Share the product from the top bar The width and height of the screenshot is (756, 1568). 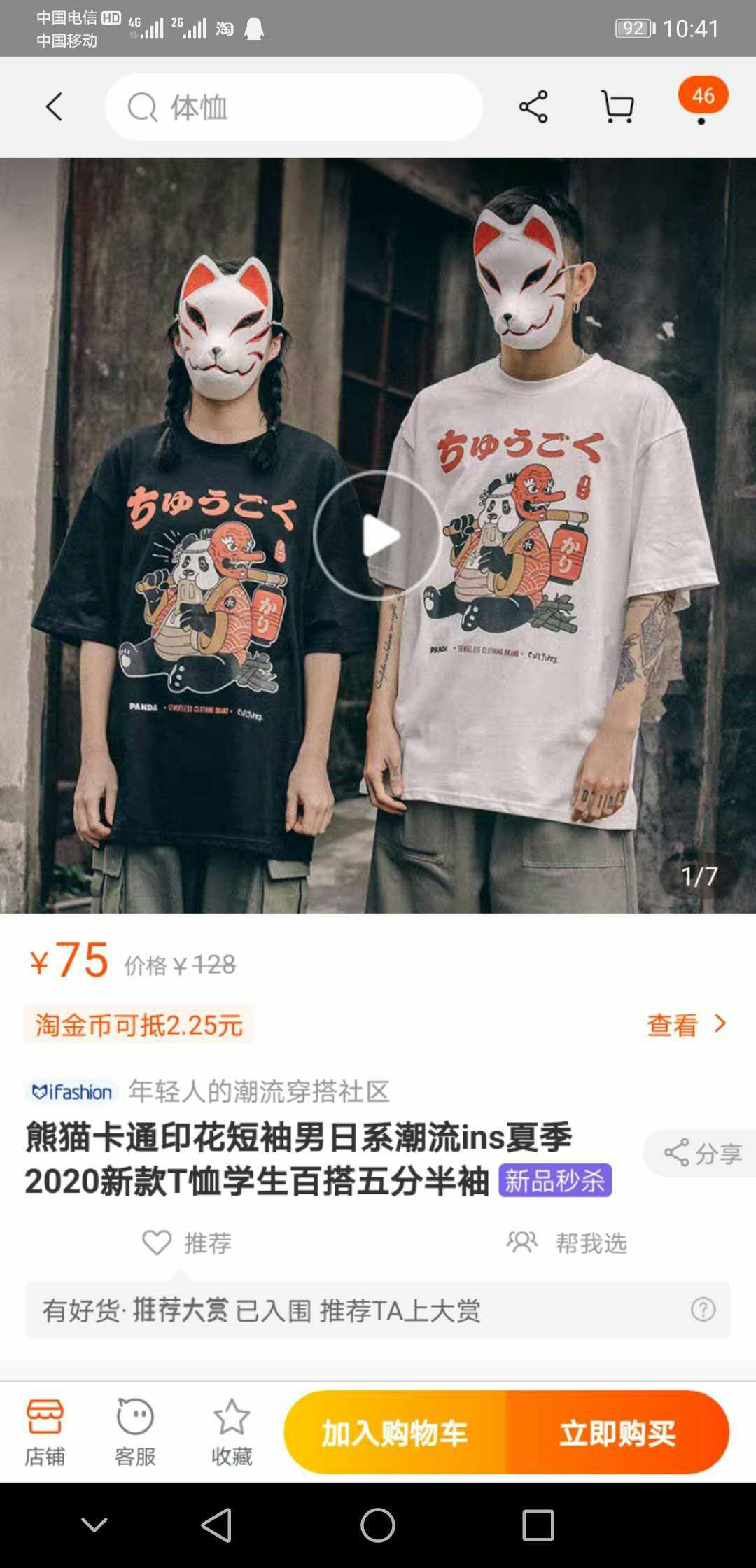click(533, 107)
